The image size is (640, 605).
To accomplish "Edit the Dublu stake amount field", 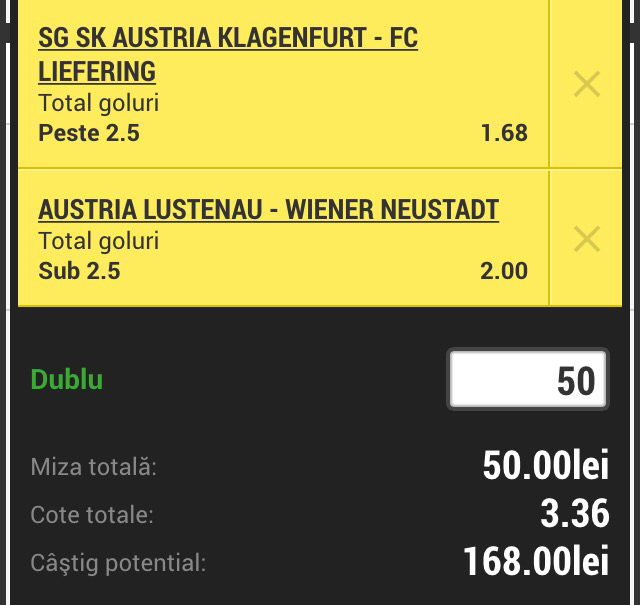I will (x=528, y=380).
